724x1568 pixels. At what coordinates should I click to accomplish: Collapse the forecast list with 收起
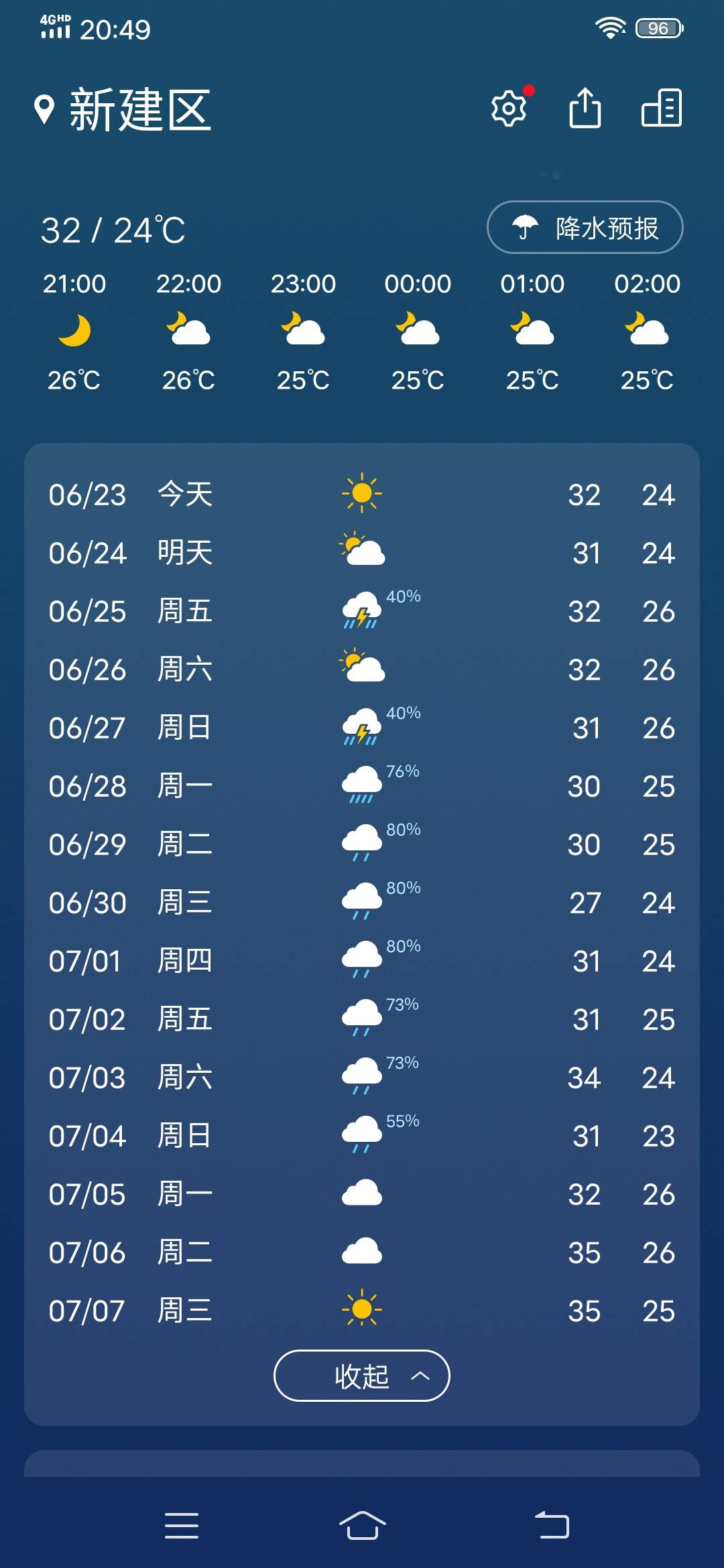362,1376
